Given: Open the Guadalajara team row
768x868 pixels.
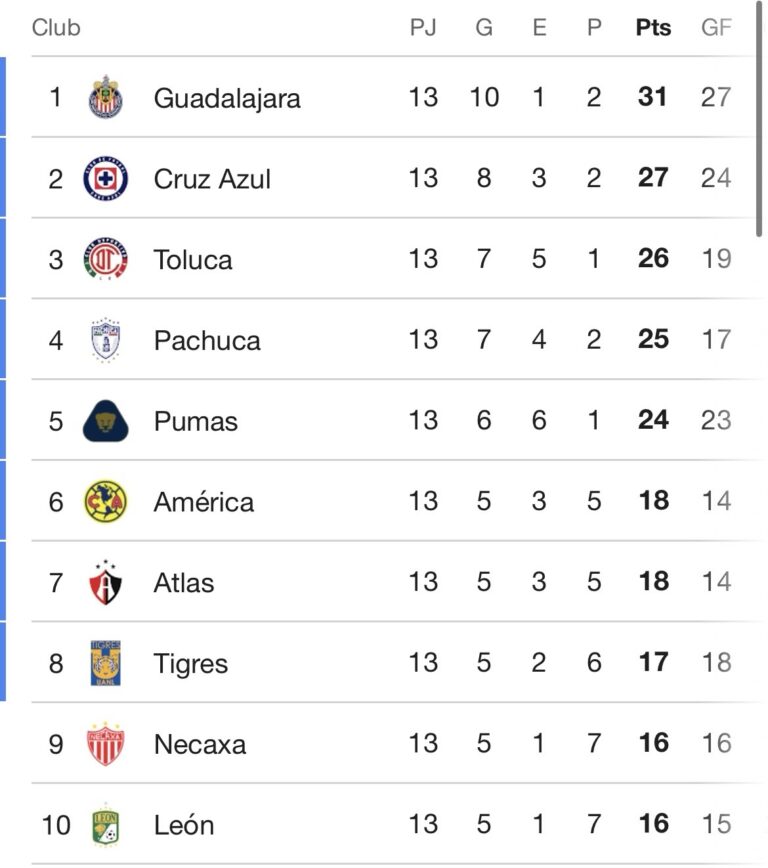Looking at the screenshot, I should (226, 98).
